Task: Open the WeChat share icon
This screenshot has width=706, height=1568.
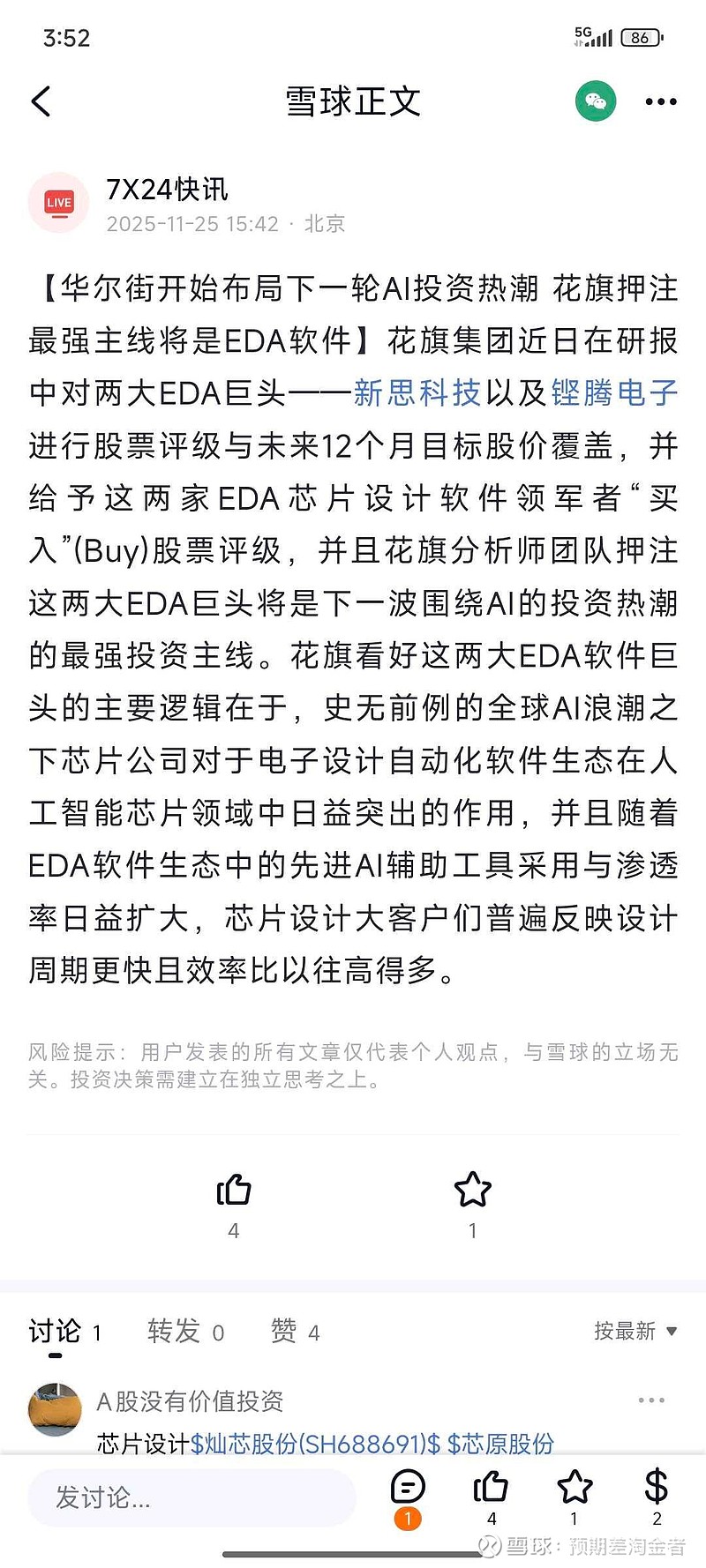Action: 596,101
